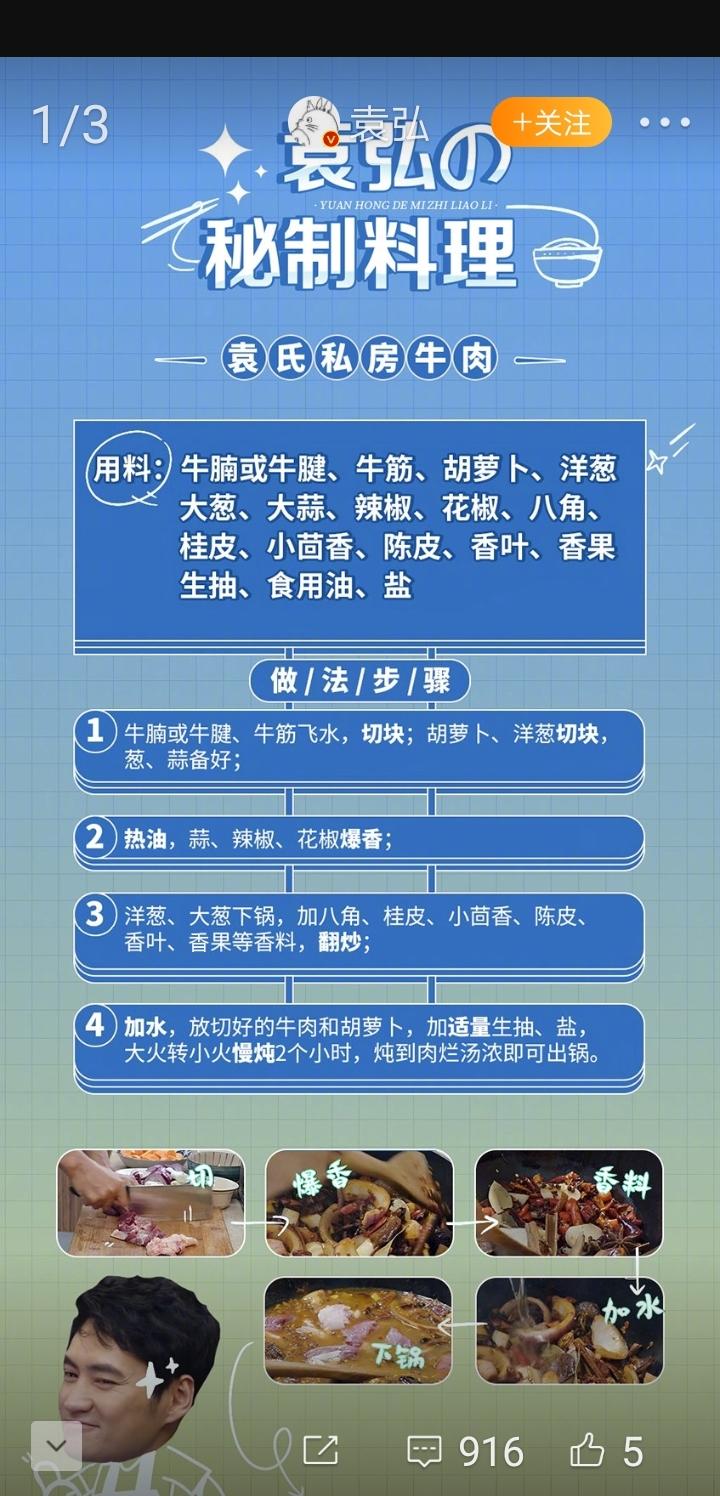View the 下锅 step thumbnail
This screenshot has width=720, height=1496.
pyautogui.click(x=360, y=1330)
